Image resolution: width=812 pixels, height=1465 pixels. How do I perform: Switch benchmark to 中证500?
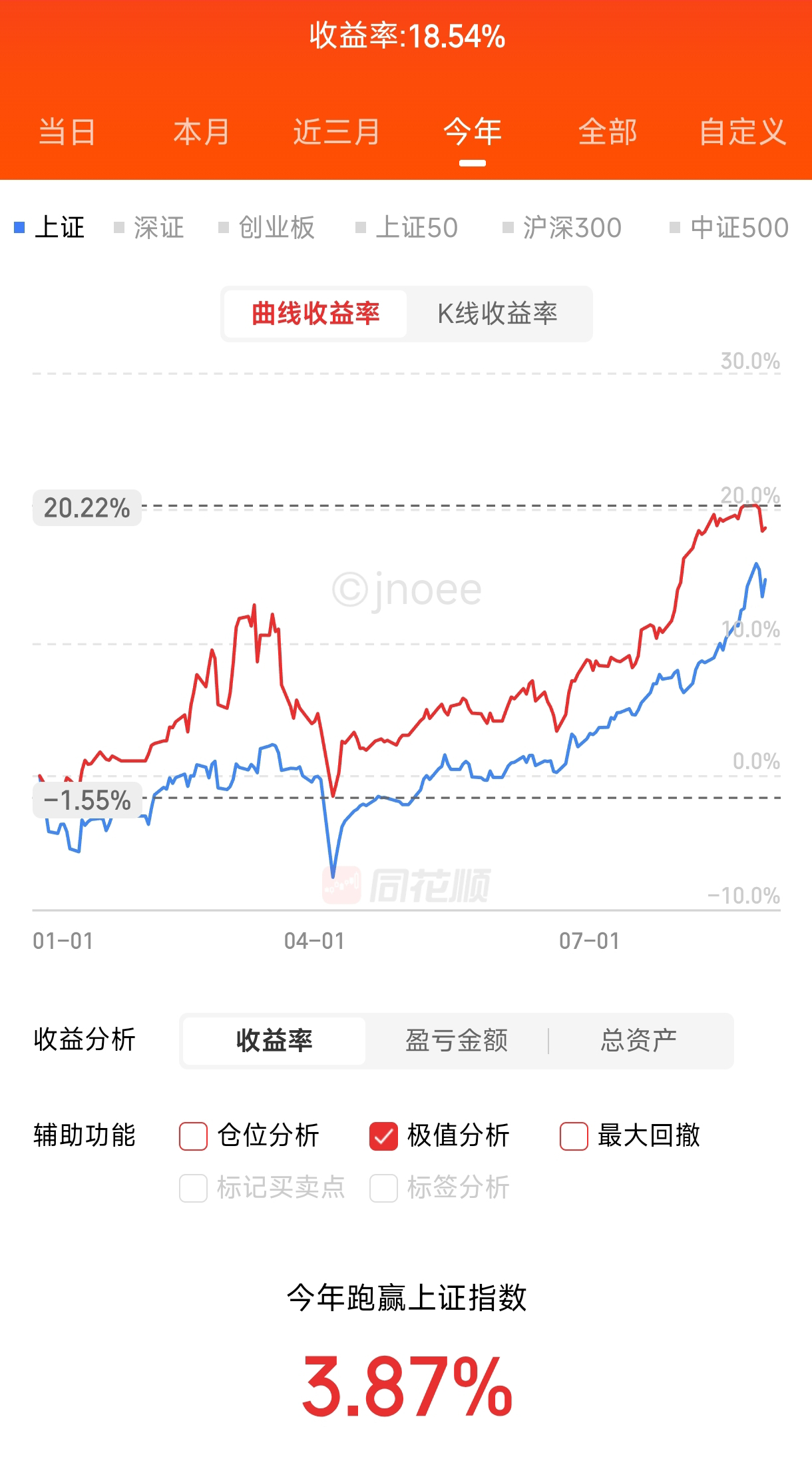click(x=730, y=228)
